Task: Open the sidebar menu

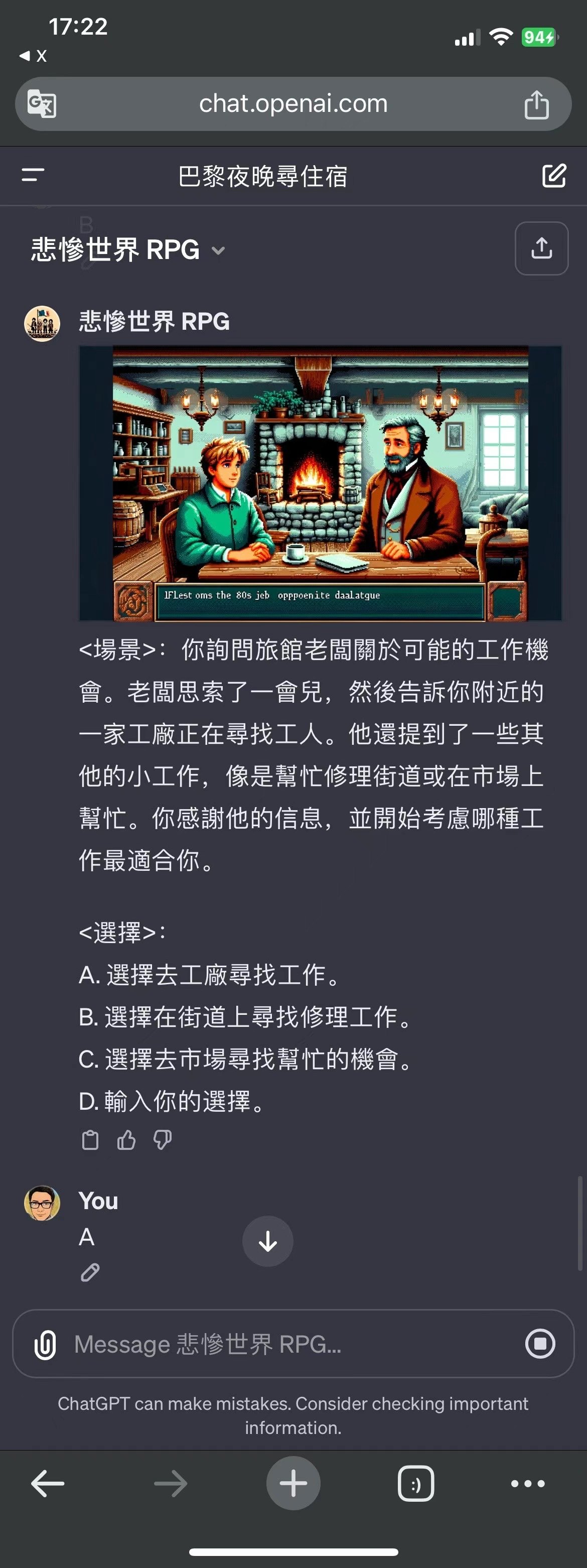Action: tap(33, 175)
